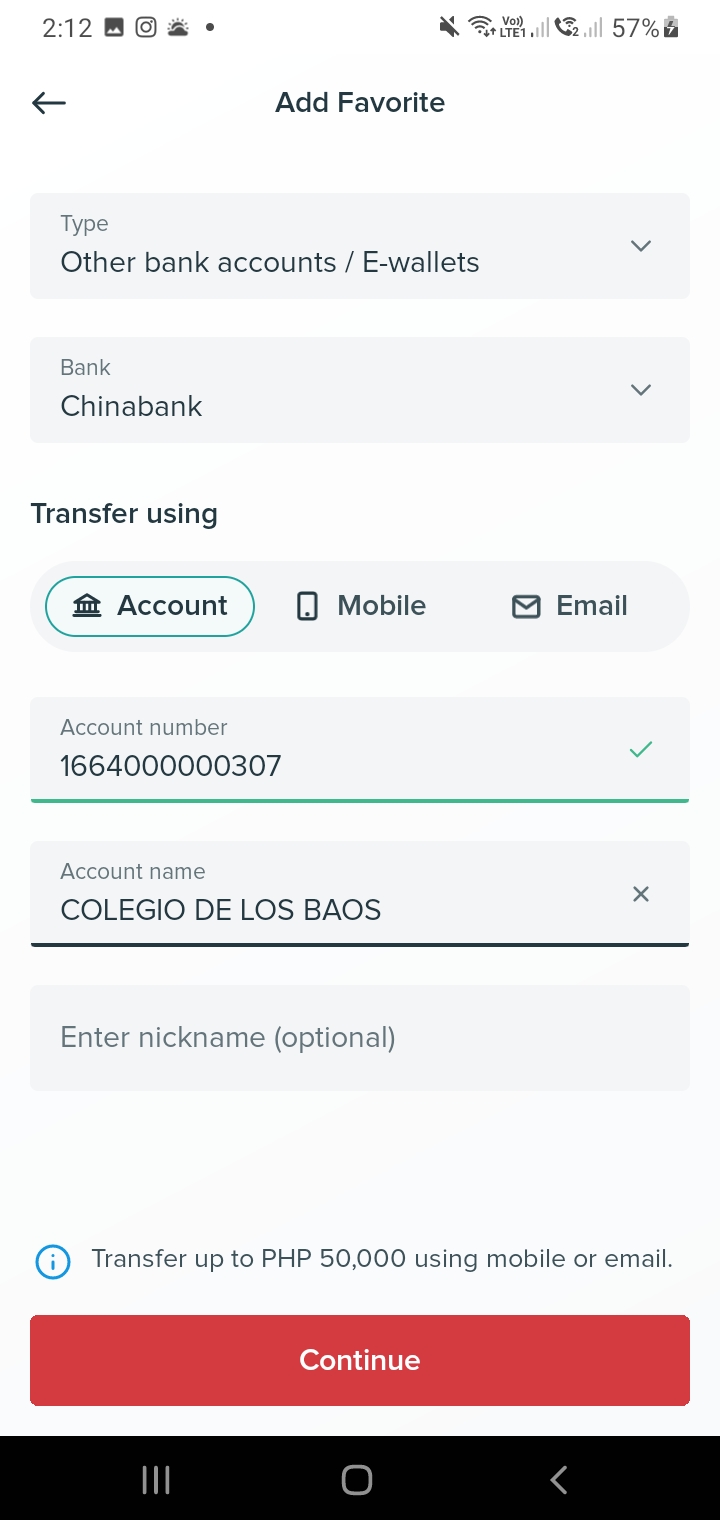The height and width of the screenshot is (1520, 720).
Task: Open recent apps from navigation bar
Action: (156, 1480)
